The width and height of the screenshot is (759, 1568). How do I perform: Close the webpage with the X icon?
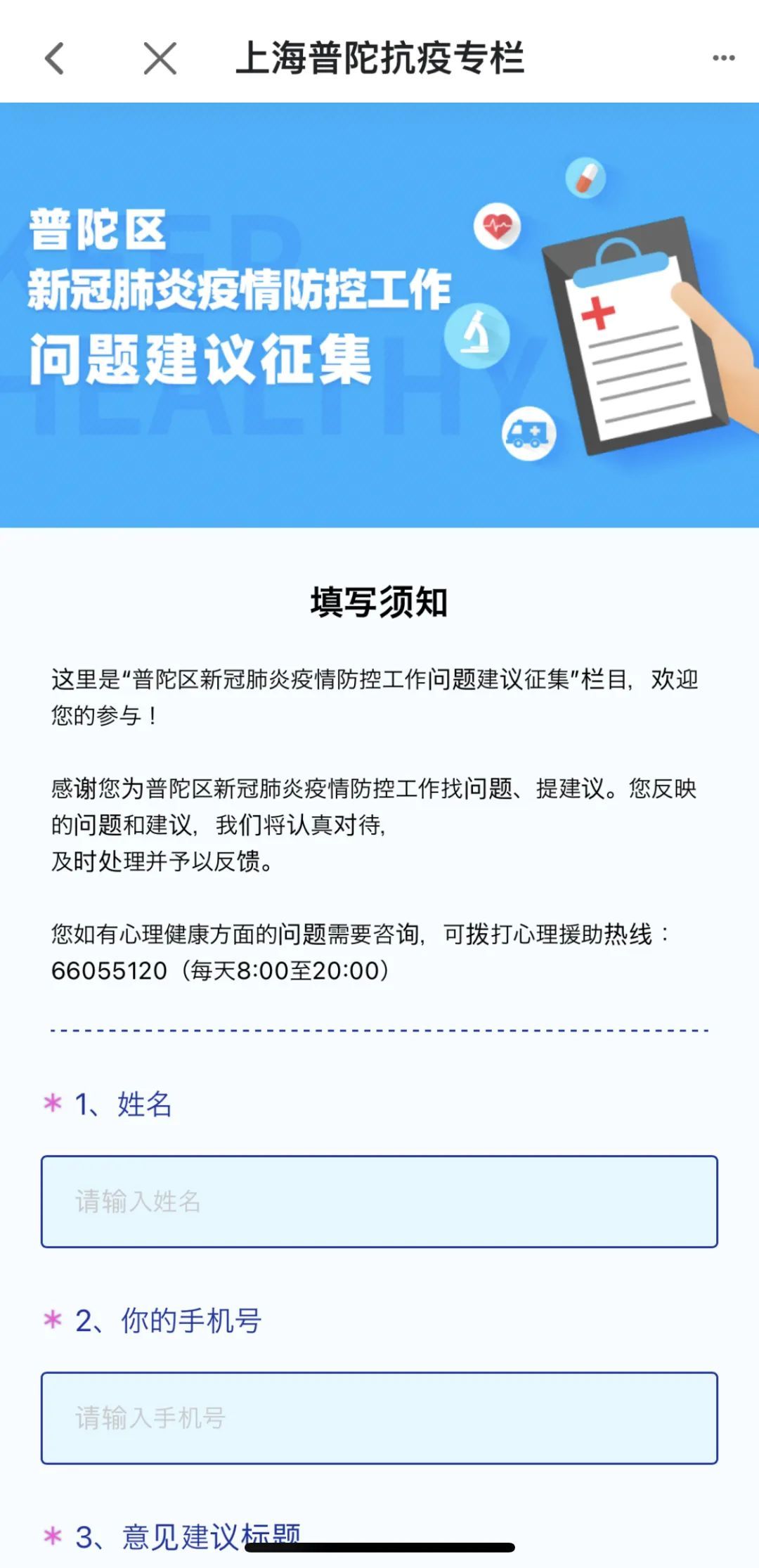point(160,58)
